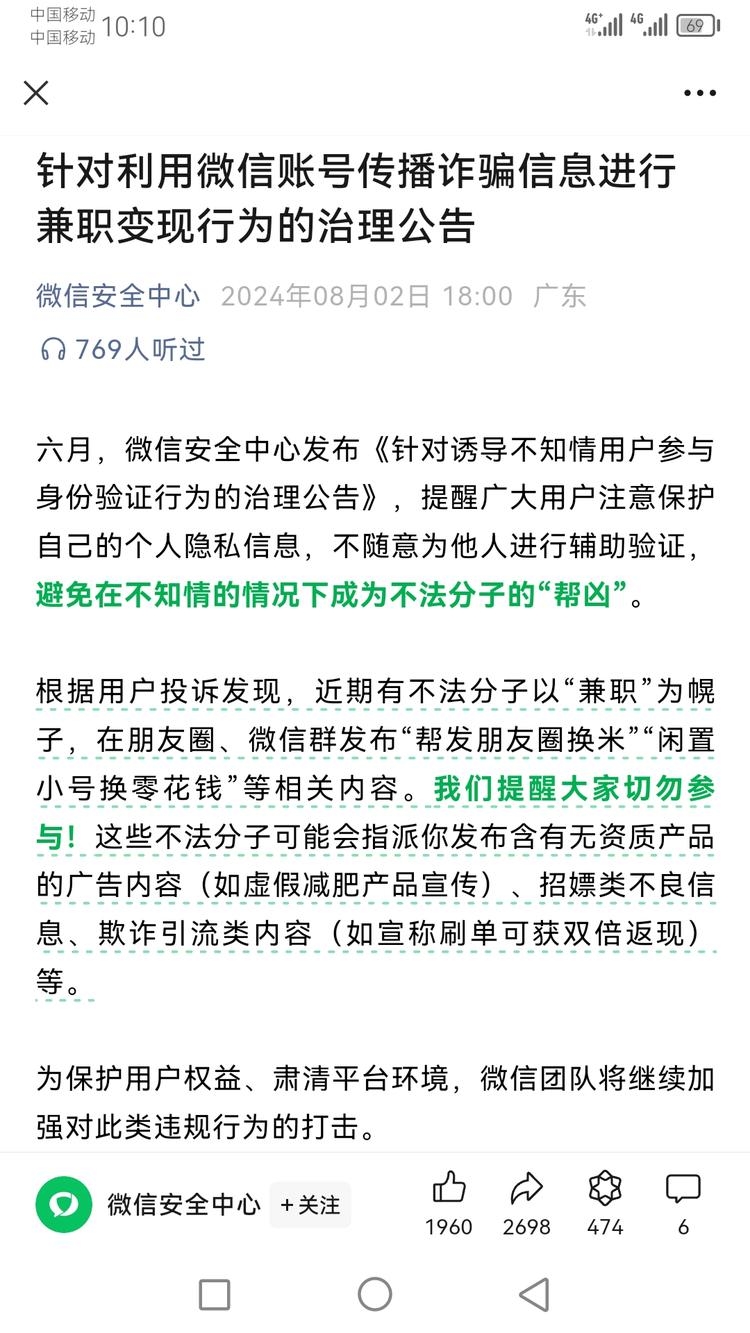Image resolution: width=750 pixels, height=1333 pixels.
Task: Open the three-dot overflow menu
Action: click(700, 93)
